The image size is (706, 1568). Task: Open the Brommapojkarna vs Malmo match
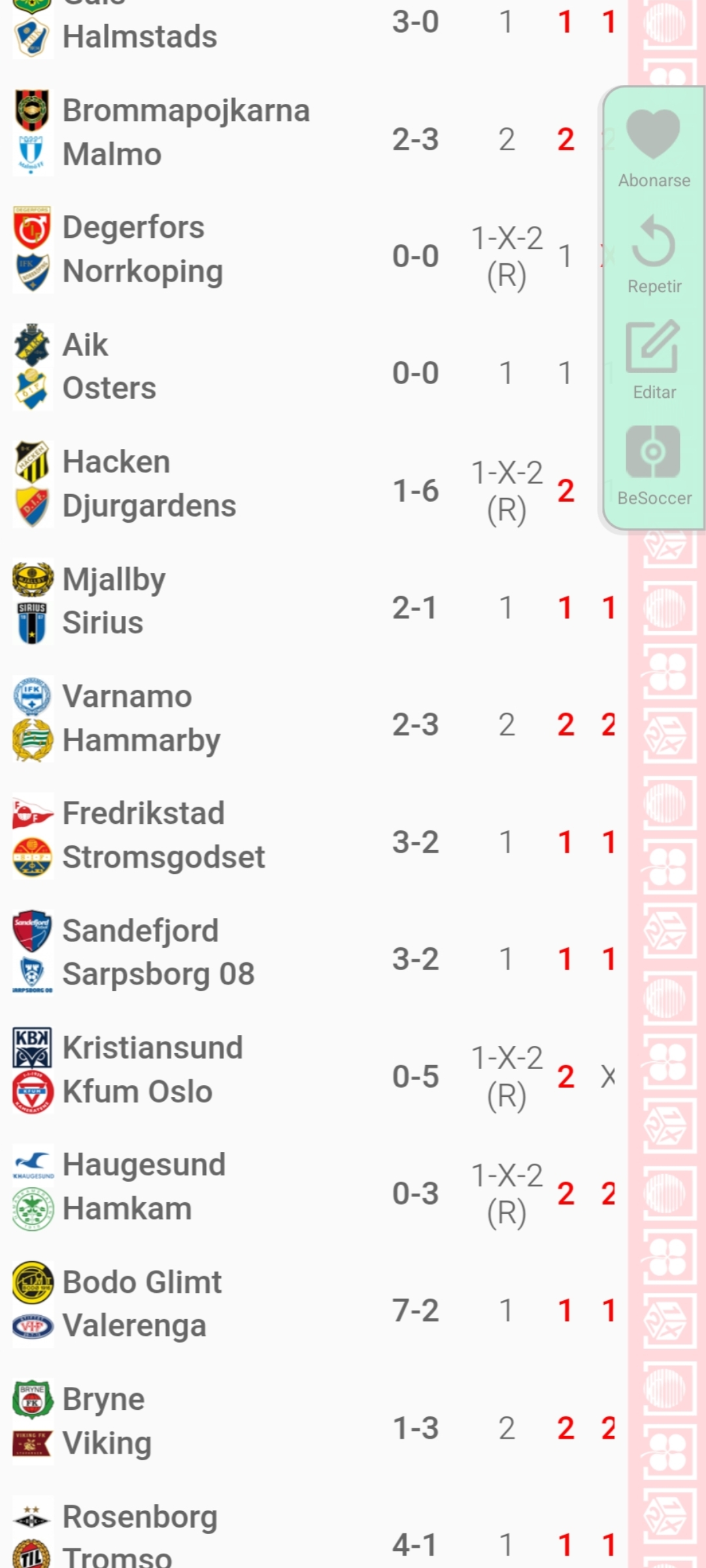point(196,133)
